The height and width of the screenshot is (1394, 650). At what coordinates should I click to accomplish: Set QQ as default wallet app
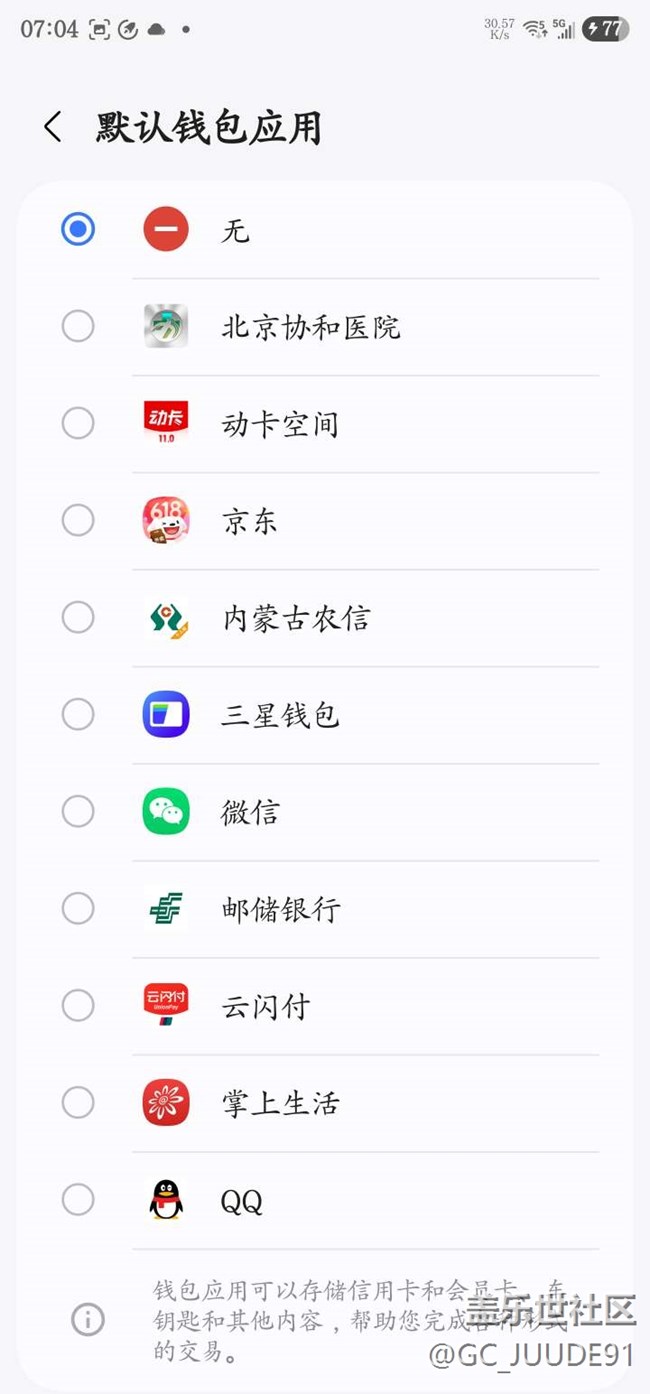click(x=78, y=1200)
